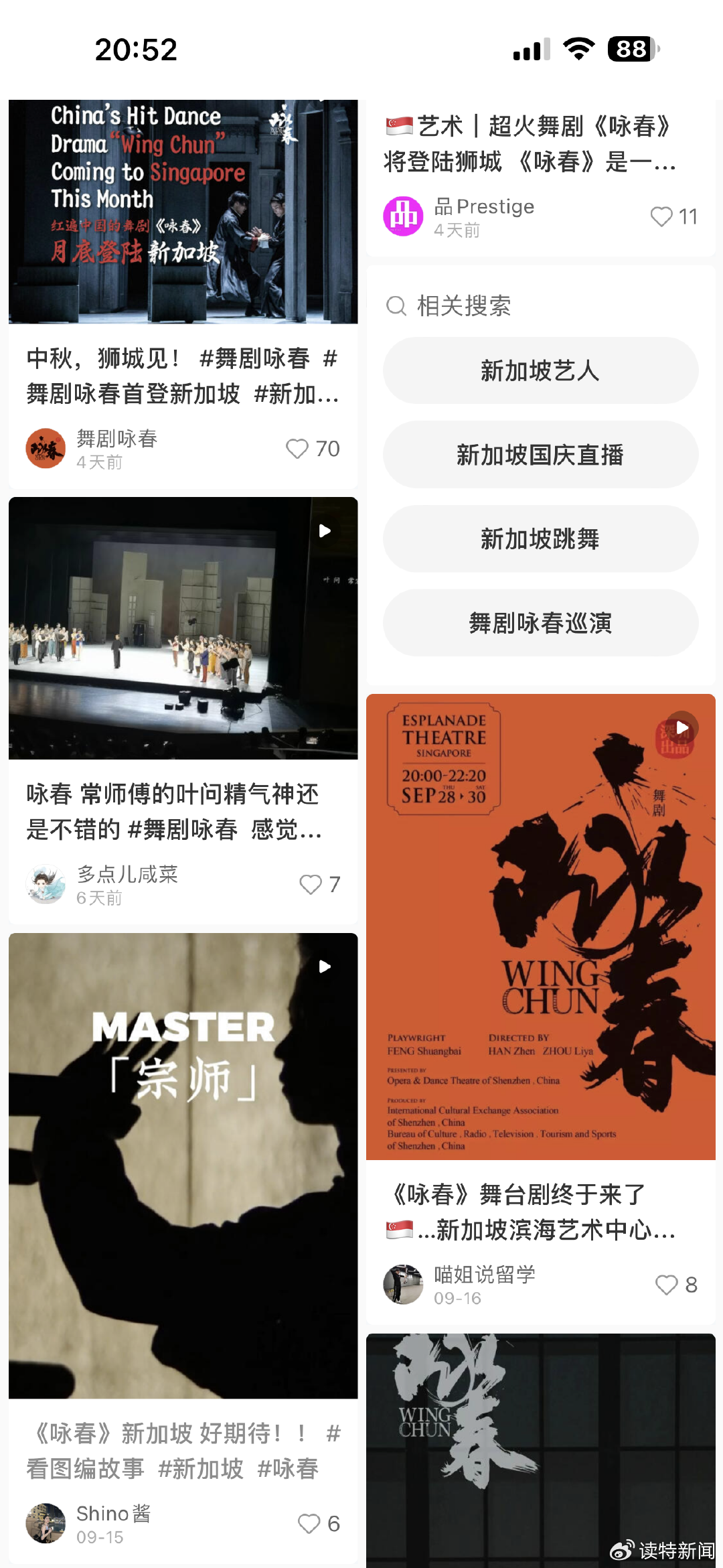Open Shino酱's profile
The height and width of the screenshot is (1568, 723).
[x=46, y=1524]
